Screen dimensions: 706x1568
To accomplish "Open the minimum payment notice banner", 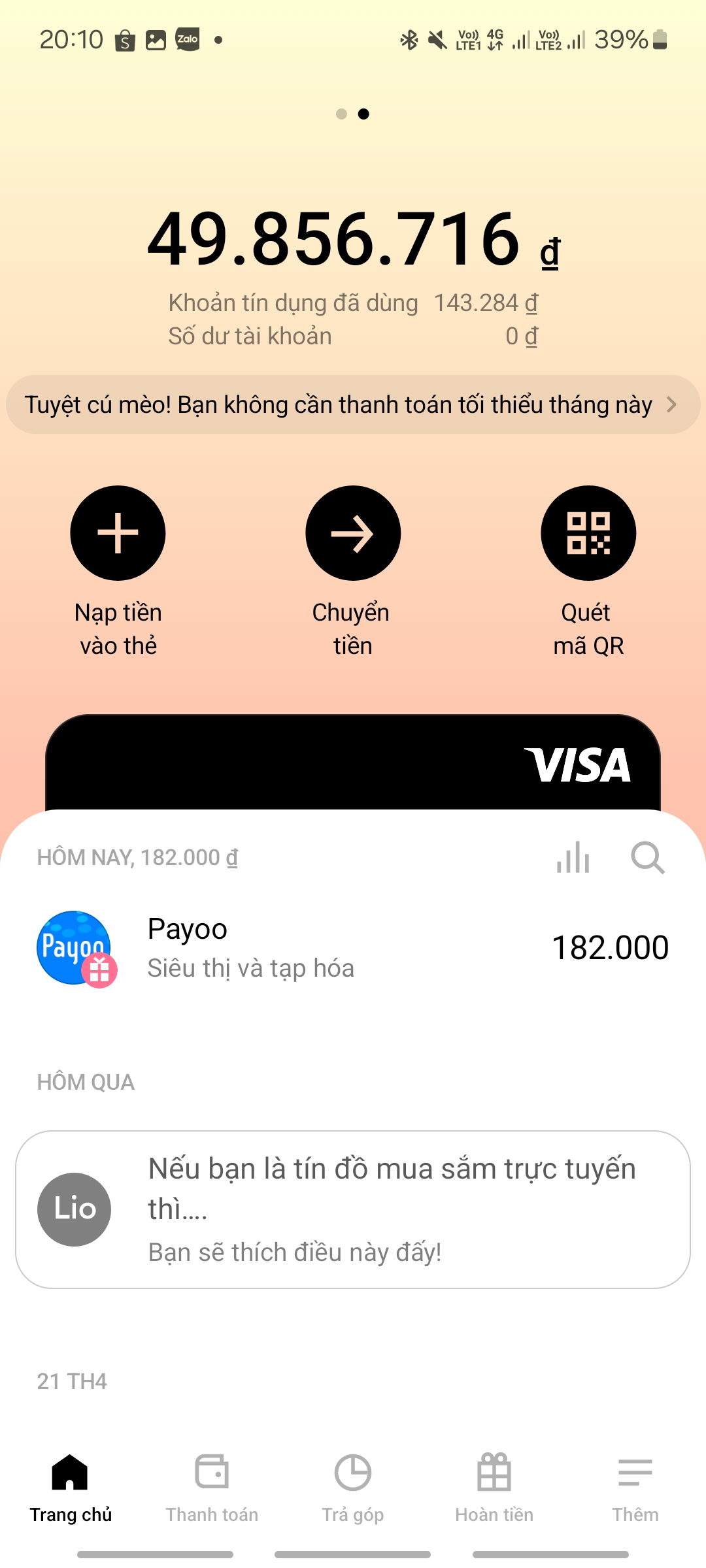I will pyautogui.click(x=353, y=404).
